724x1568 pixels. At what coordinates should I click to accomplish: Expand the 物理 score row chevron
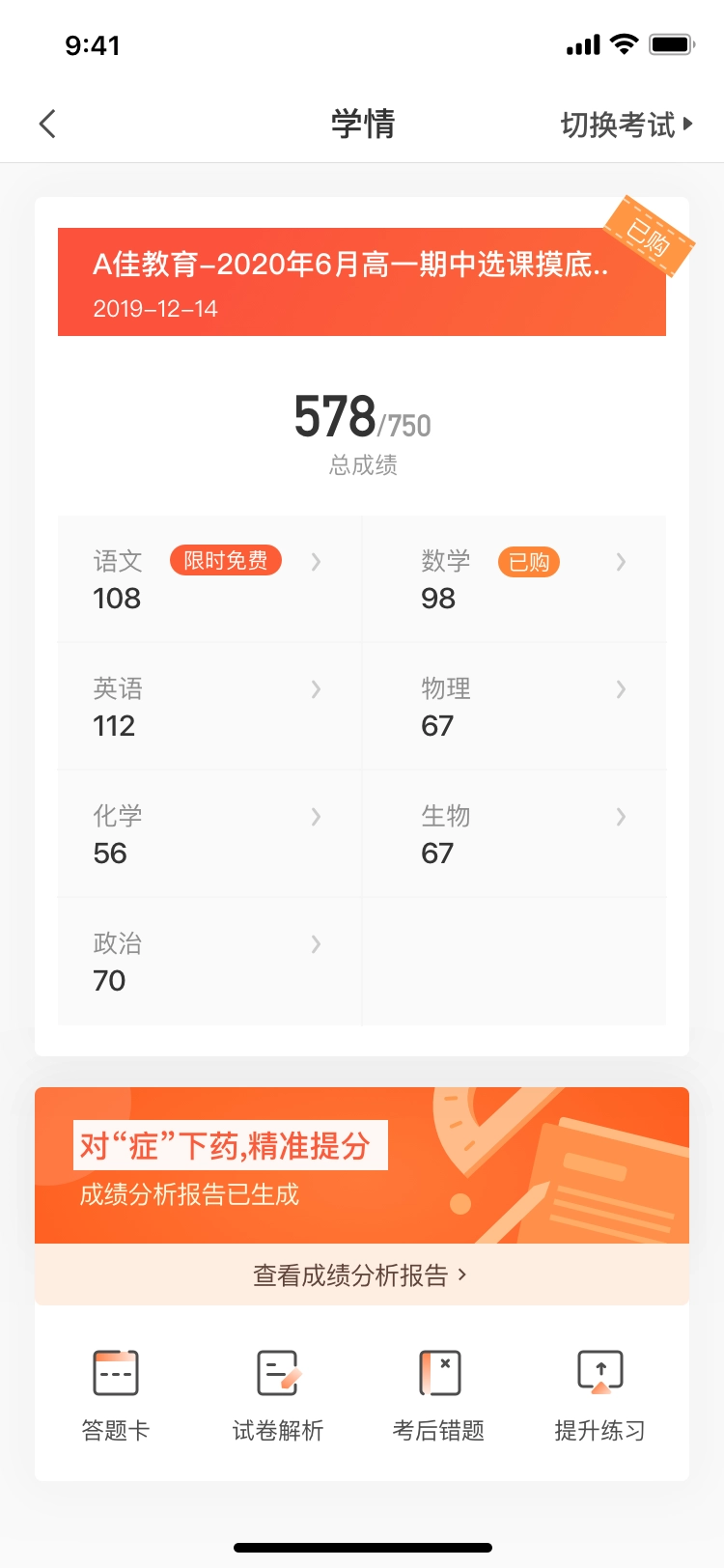(x=621, y=688)
